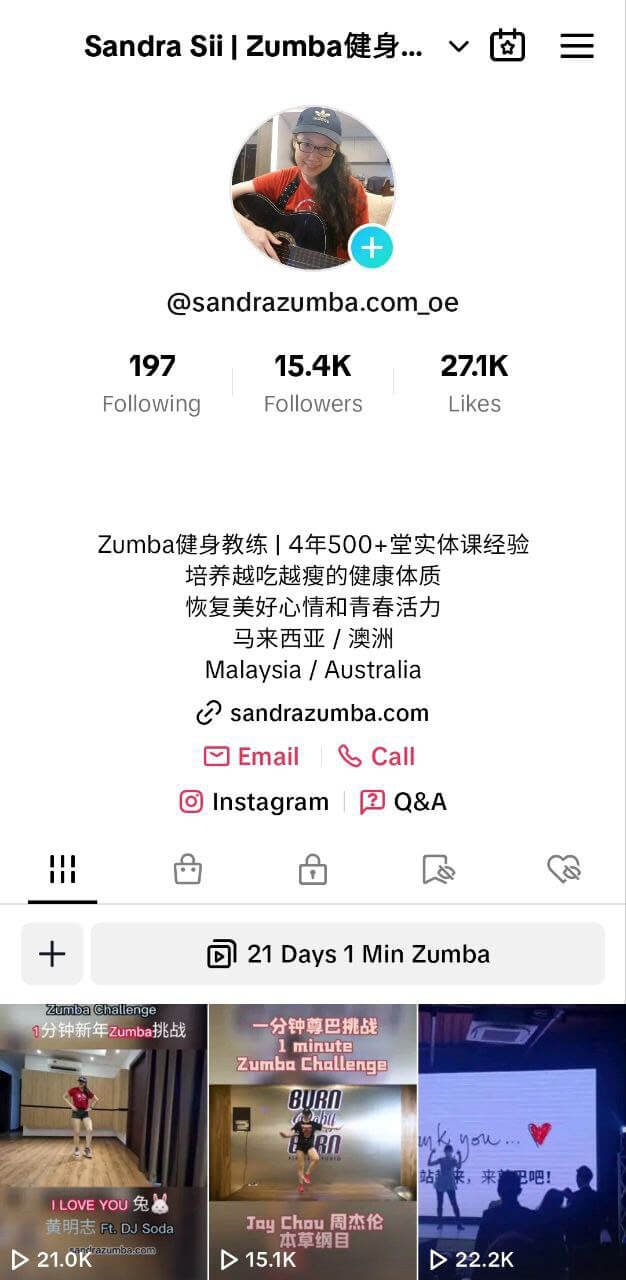Switch to the shop bag tab
The width and height of the screenshot is (626, 1280).
click(187, 869)
